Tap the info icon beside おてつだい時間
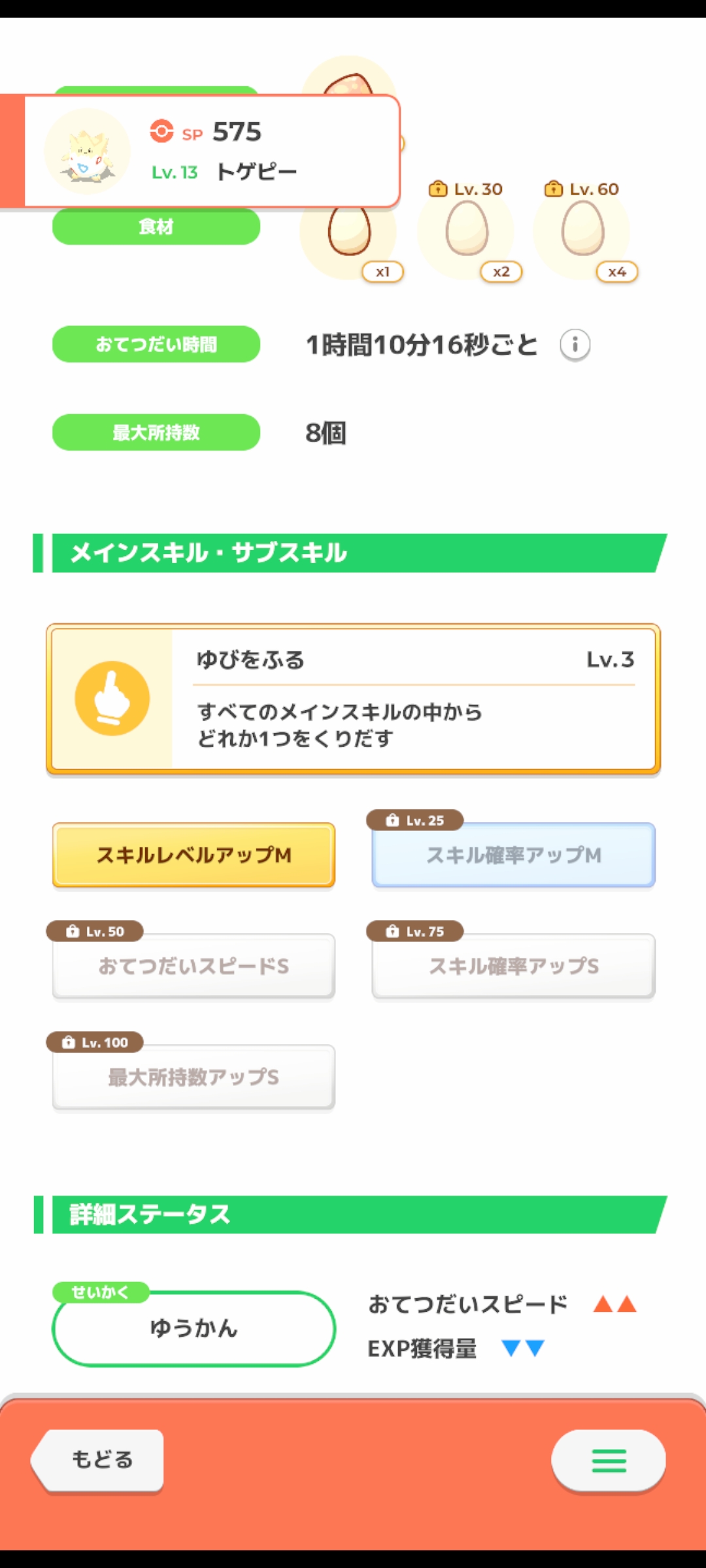Image resolution: width=706 pixels, height=1568 pixels. coord(575,344)
